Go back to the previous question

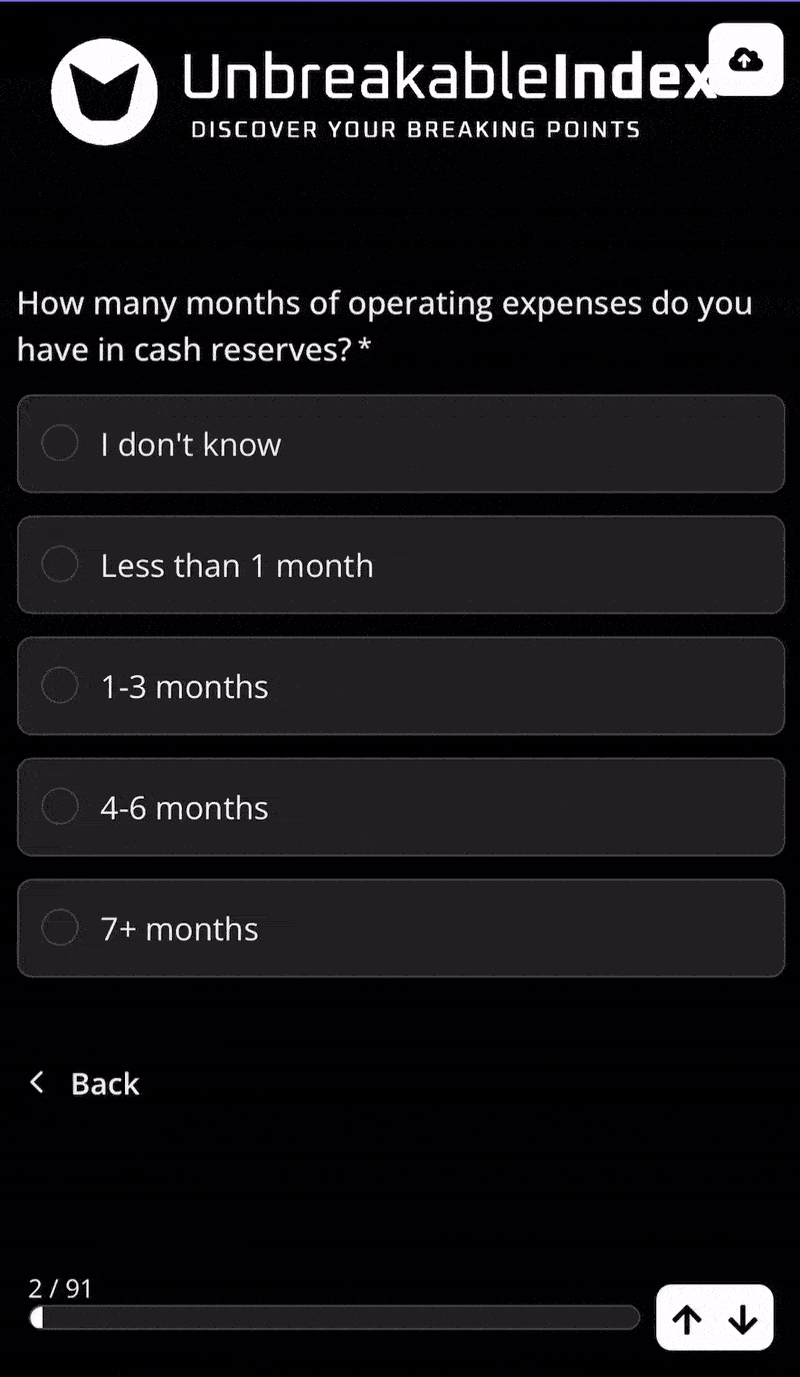84,1083
